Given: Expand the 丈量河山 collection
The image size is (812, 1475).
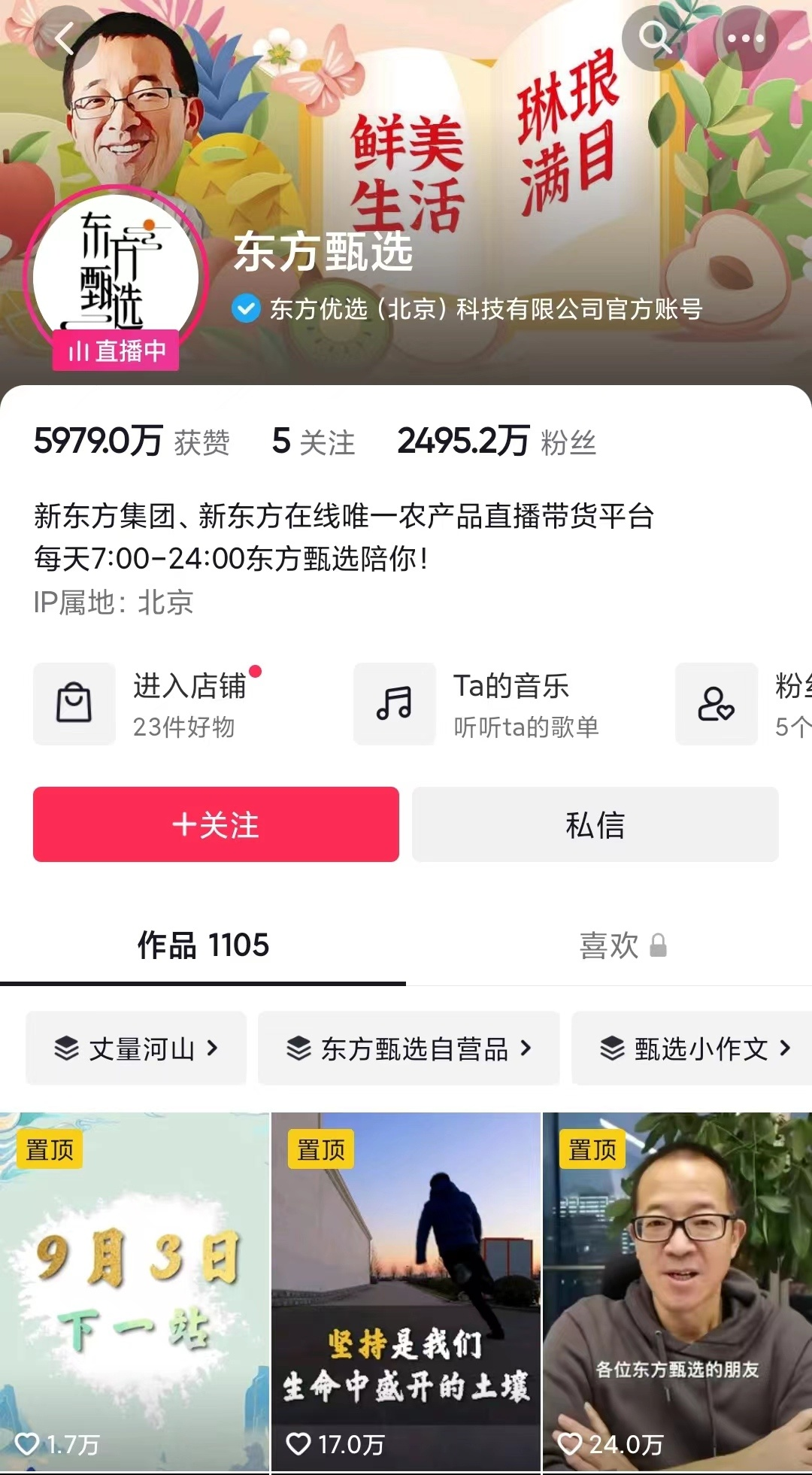Looking at the screenshot, I should pos(135,1049).
